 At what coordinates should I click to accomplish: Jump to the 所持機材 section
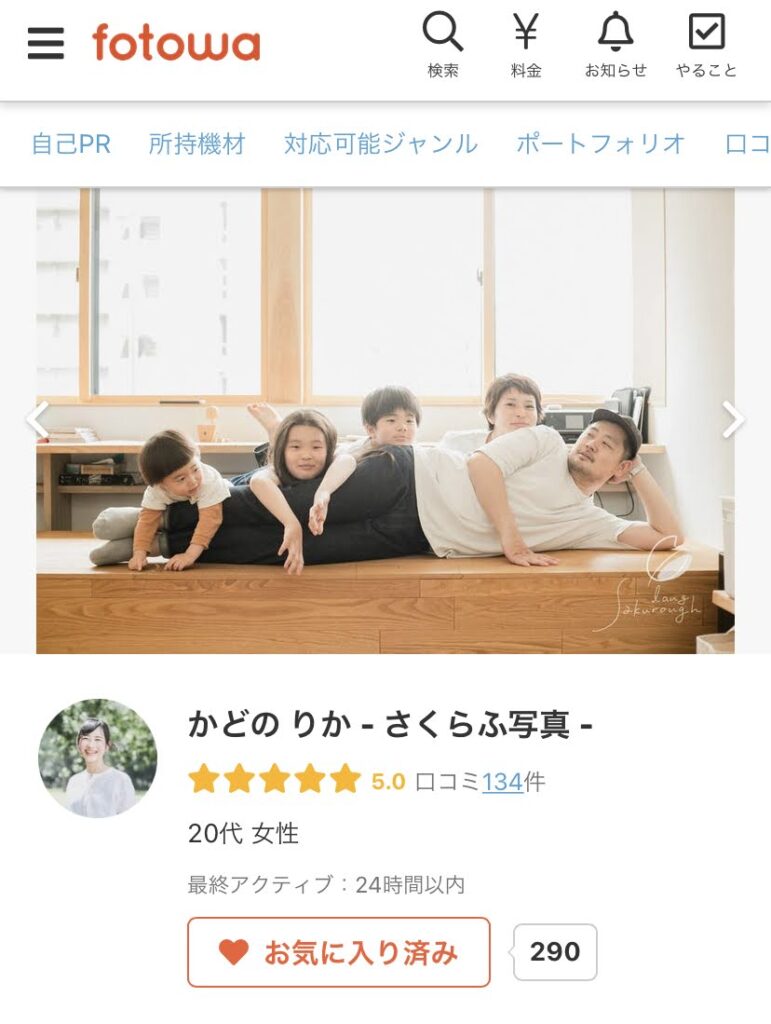point(197,144)
